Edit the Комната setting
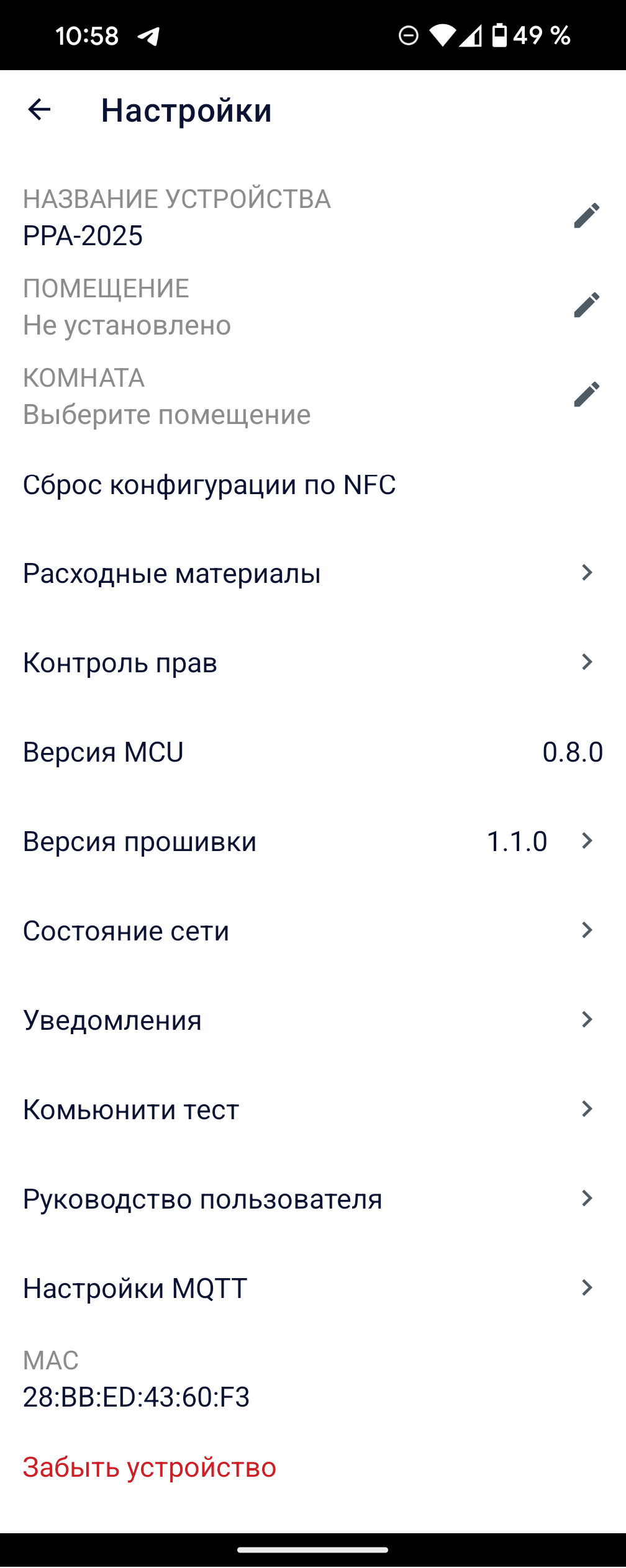The image size is (626, 1568). coord(586,395)
